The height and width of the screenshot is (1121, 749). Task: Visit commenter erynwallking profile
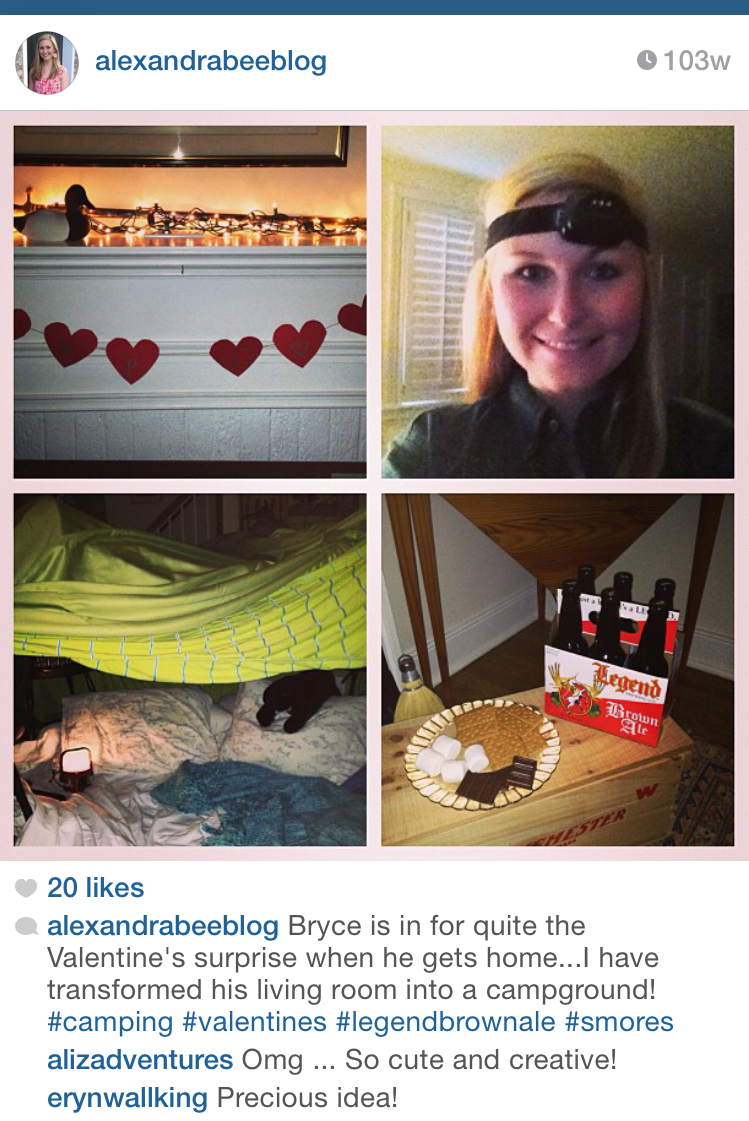pyautogui.click(x=127, y=1098)
